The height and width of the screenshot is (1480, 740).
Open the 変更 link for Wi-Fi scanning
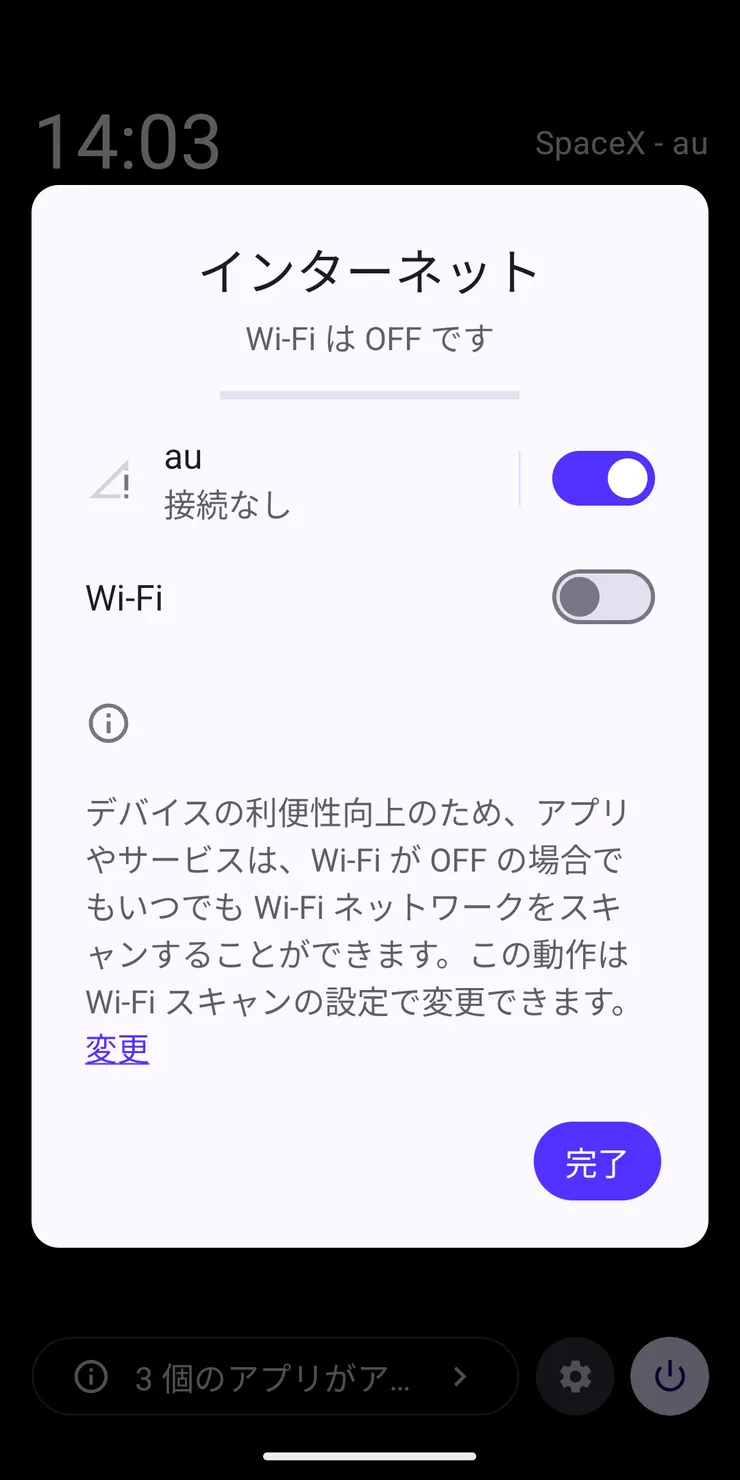click(117, 1049)
